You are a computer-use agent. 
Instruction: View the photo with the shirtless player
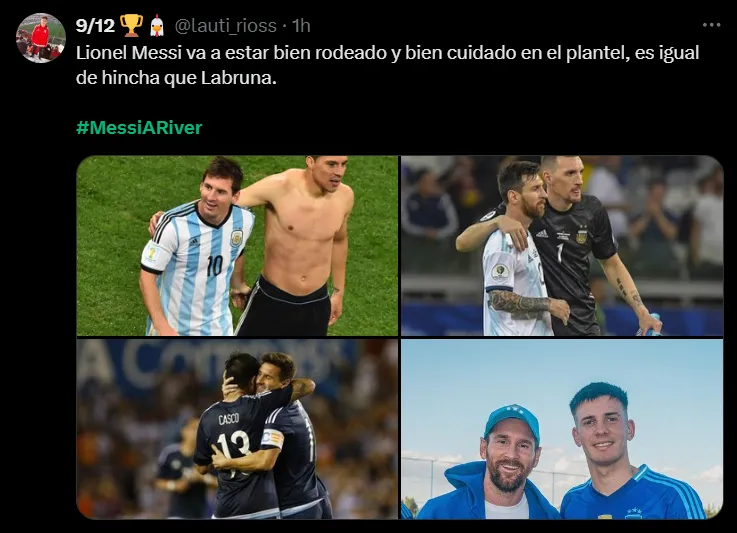click(x=237, y=246)
